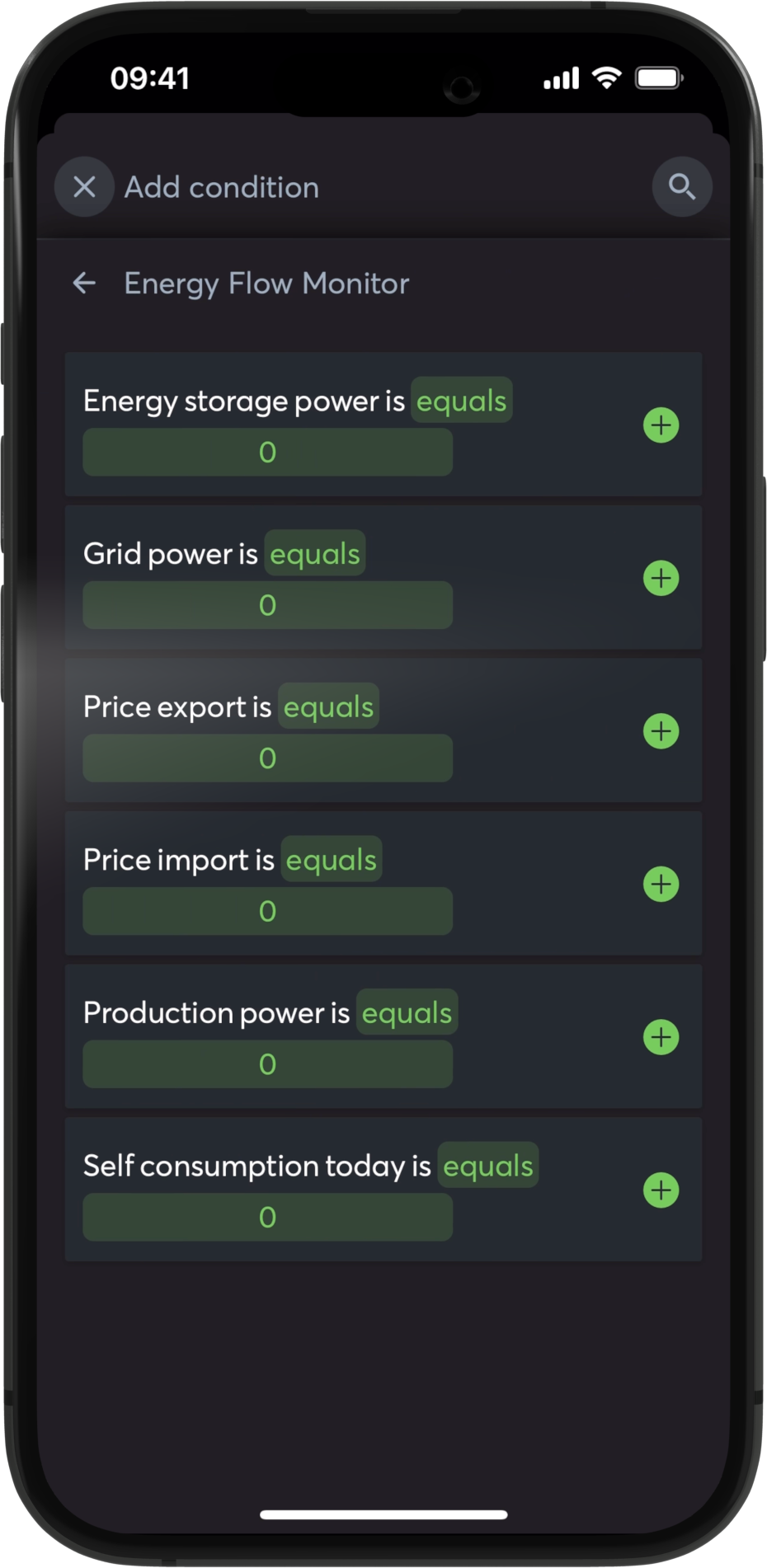Open the equals dropdown for Energy storage power
Viewport: 767px width, 1568px height.
(x=462, y=400)
